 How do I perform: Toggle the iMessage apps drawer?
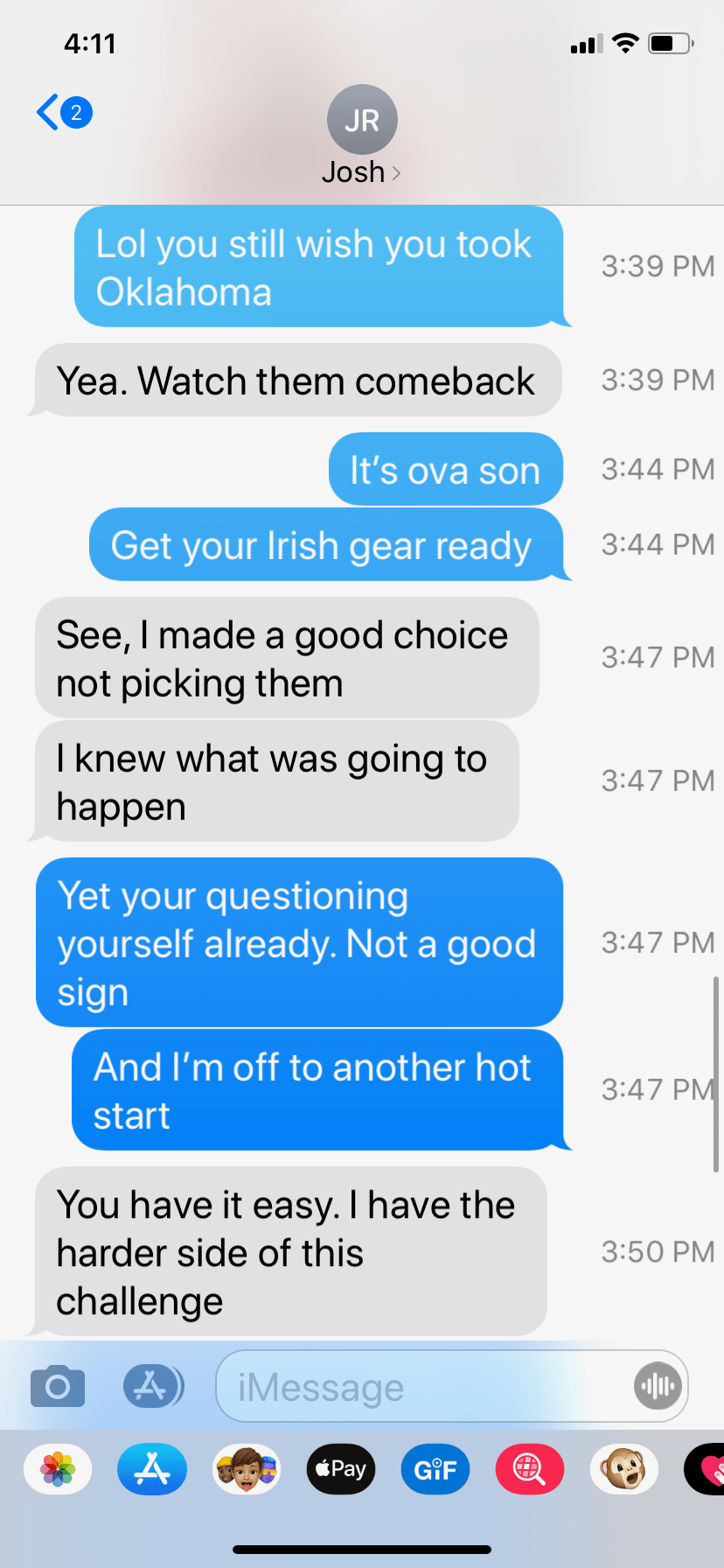(153, 1387)
